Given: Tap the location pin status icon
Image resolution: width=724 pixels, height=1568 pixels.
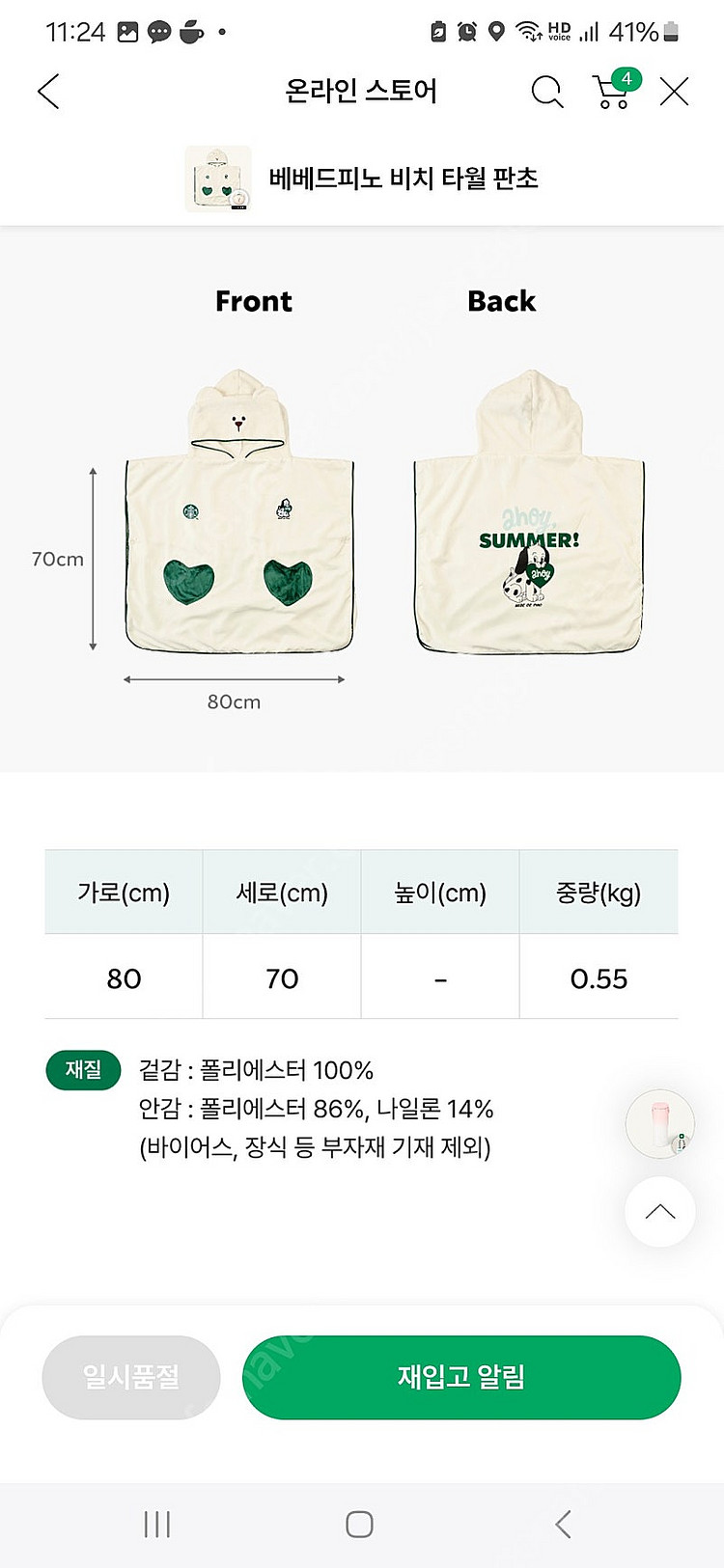Looking at the screenshot, I should click(x=496, y=31).
